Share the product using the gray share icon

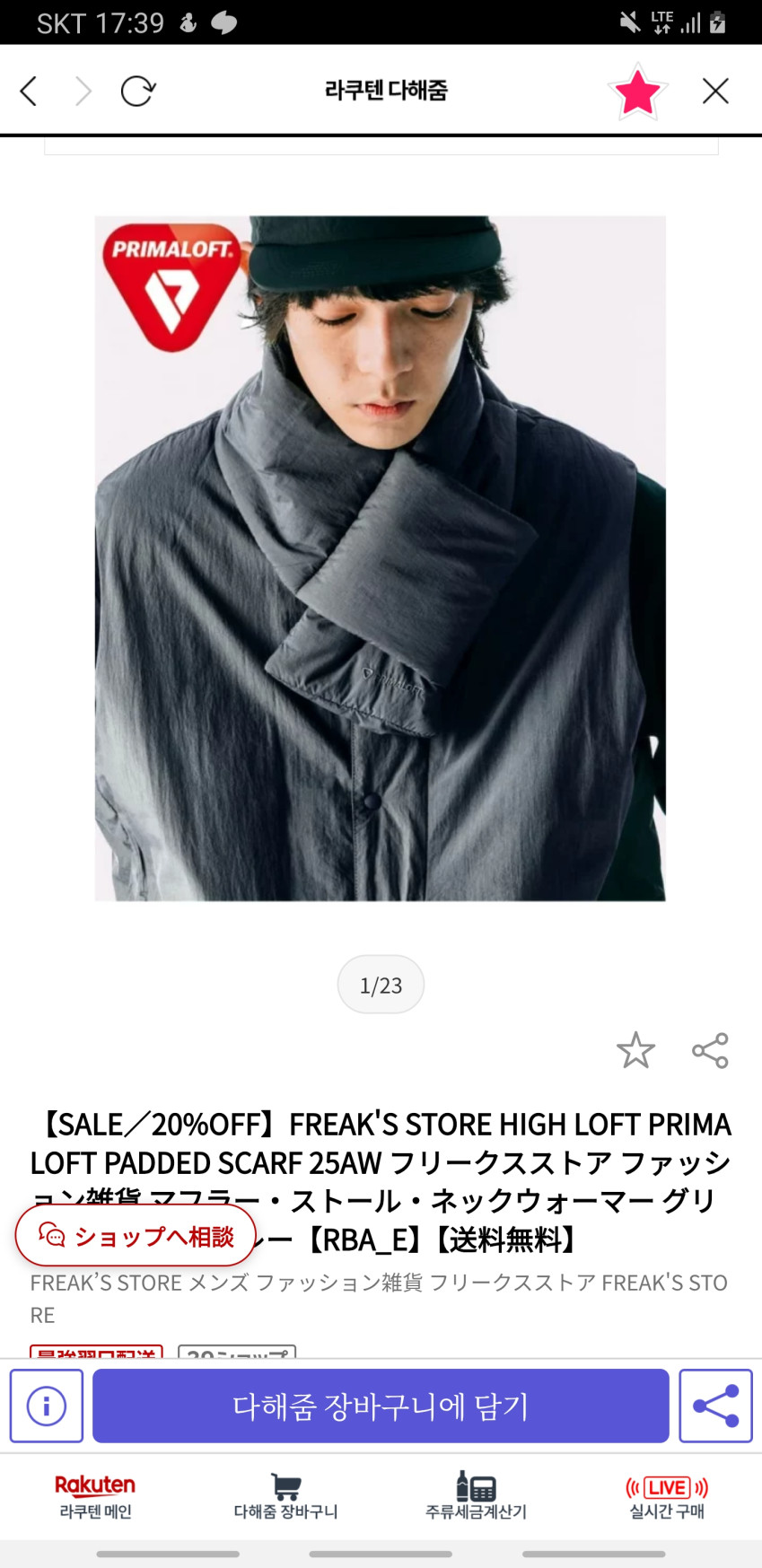click(x=710, y=1050)
